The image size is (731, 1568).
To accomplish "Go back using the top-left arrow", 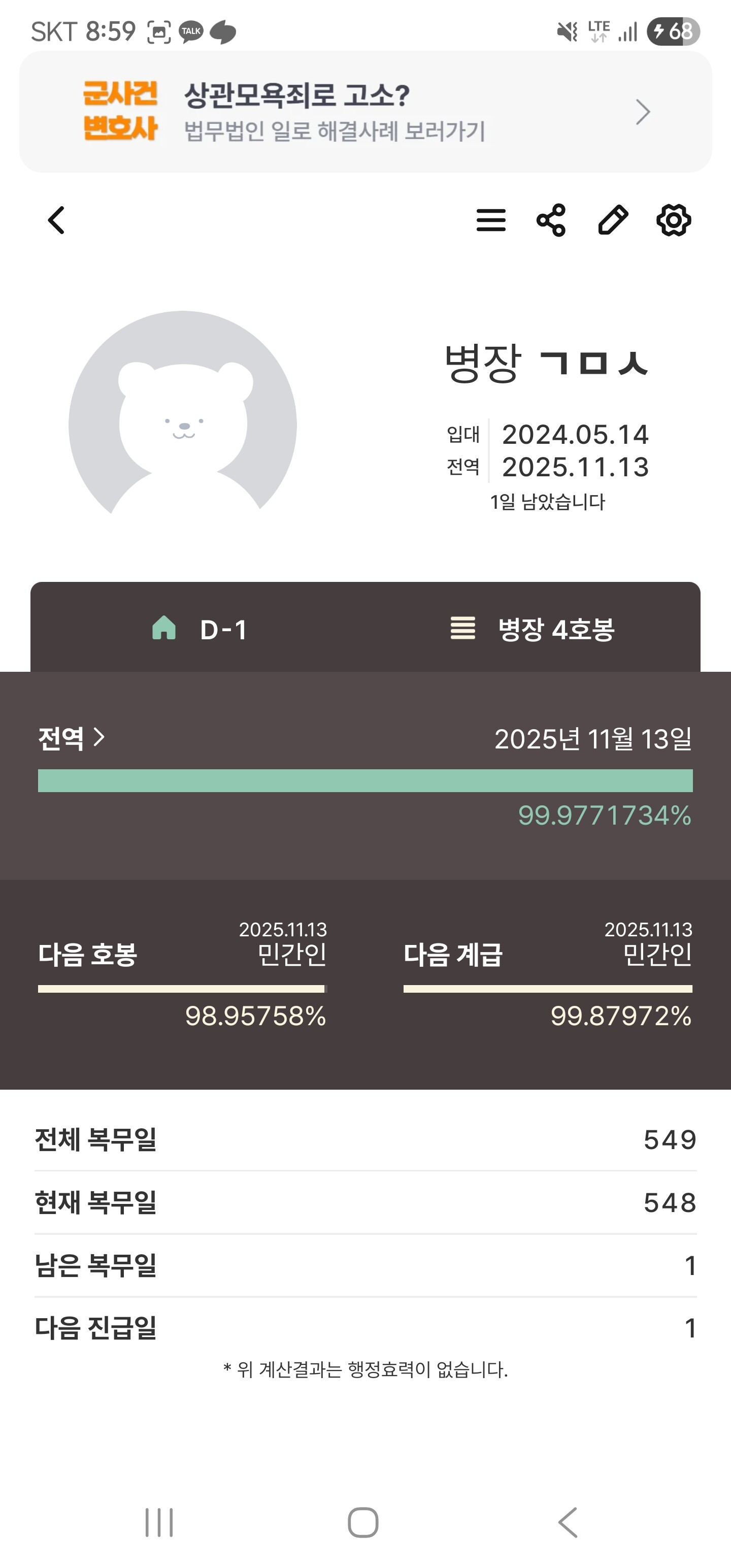I will (x=57, y=220).
